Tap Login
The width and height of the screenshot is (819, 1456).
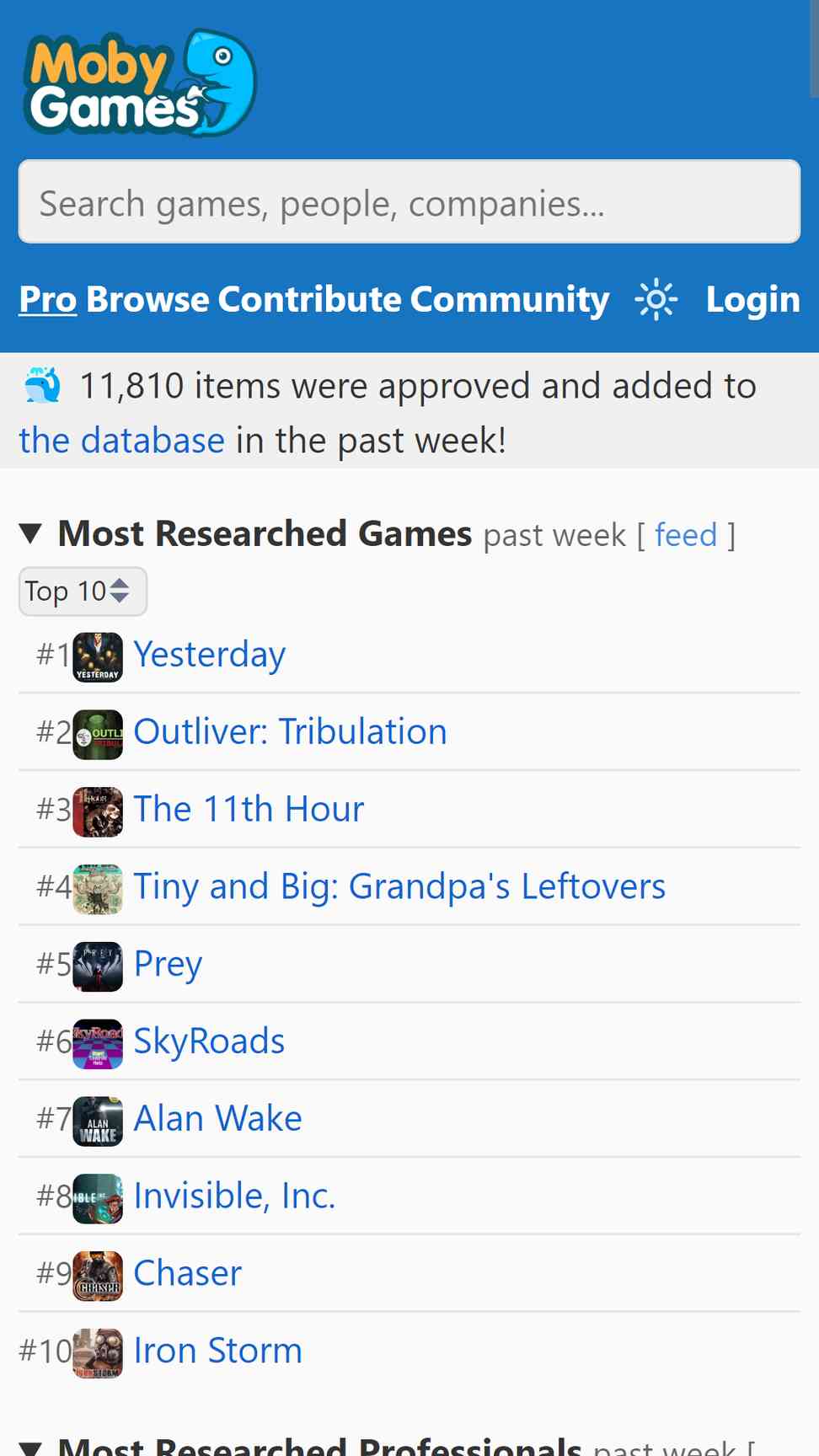pyautogui.click(x=752, y=300)
